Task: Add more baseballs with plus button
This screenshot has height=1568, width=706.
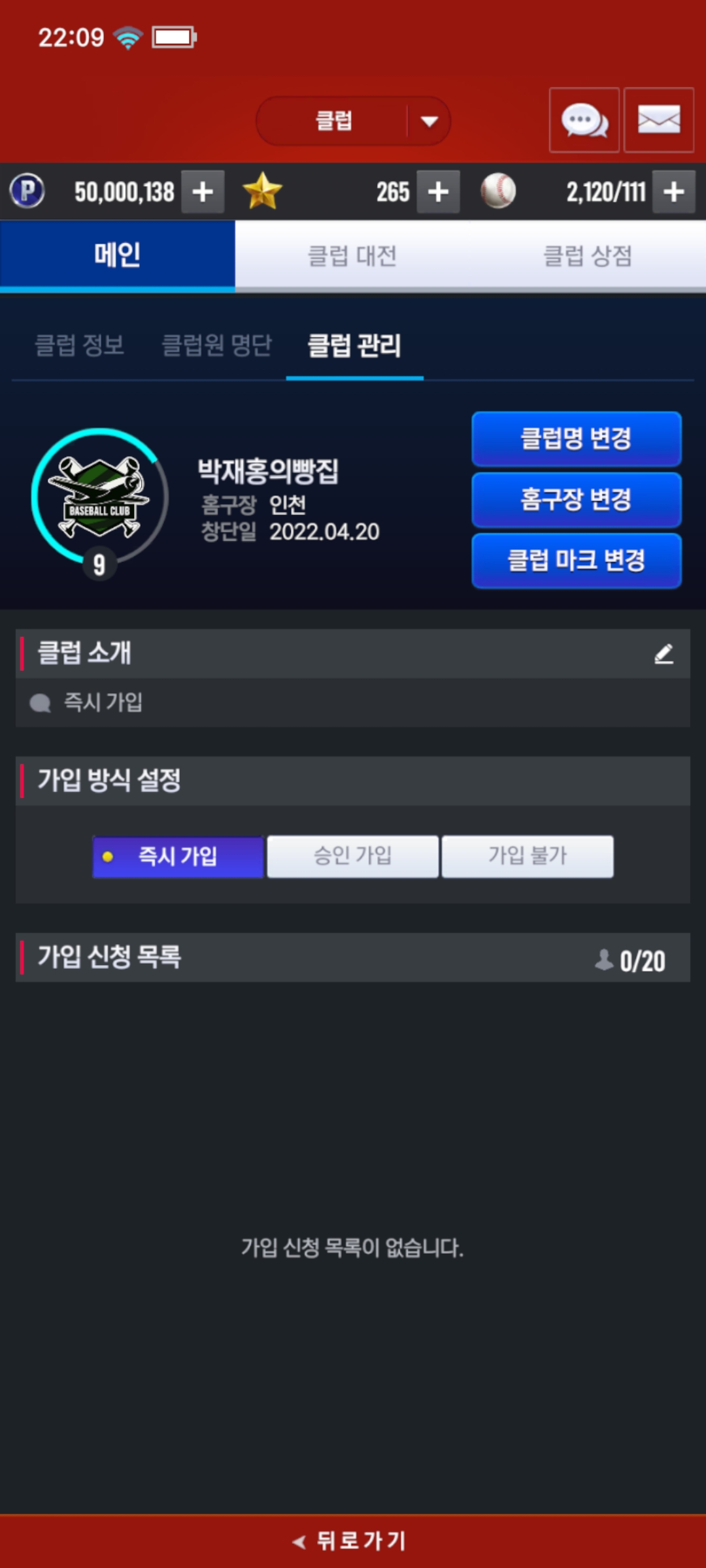Action: click(x=673, y=192)
